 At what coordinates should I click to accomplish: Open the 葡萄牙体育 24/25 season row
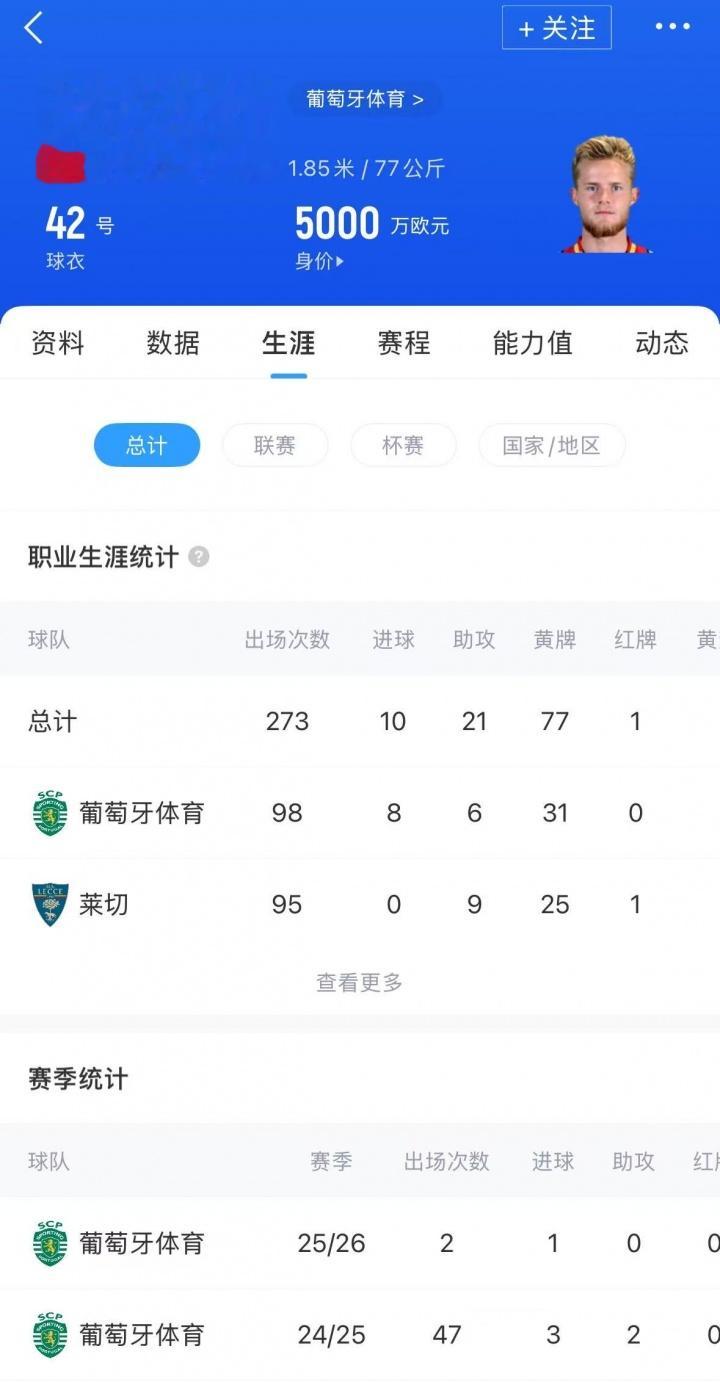click(x=360, y=1334)
